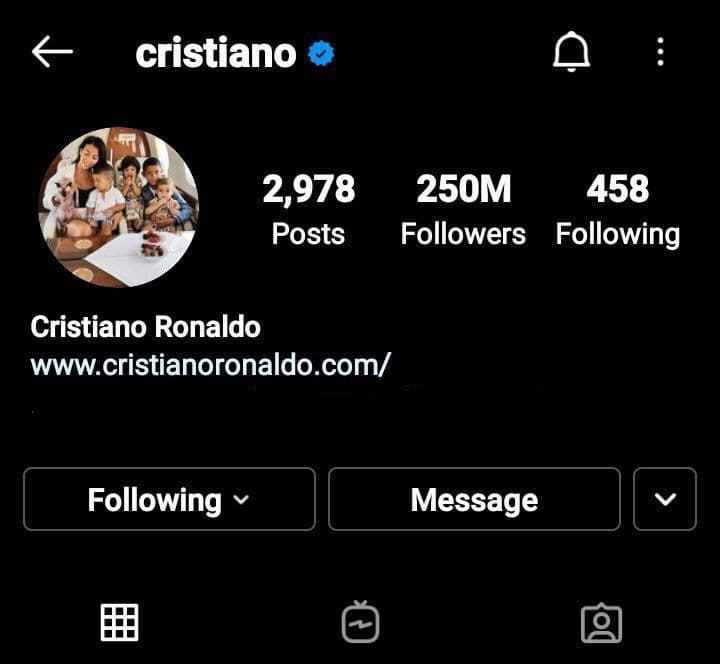
Task: Switch to the IGTV videos tab
Action: [360, 622]
